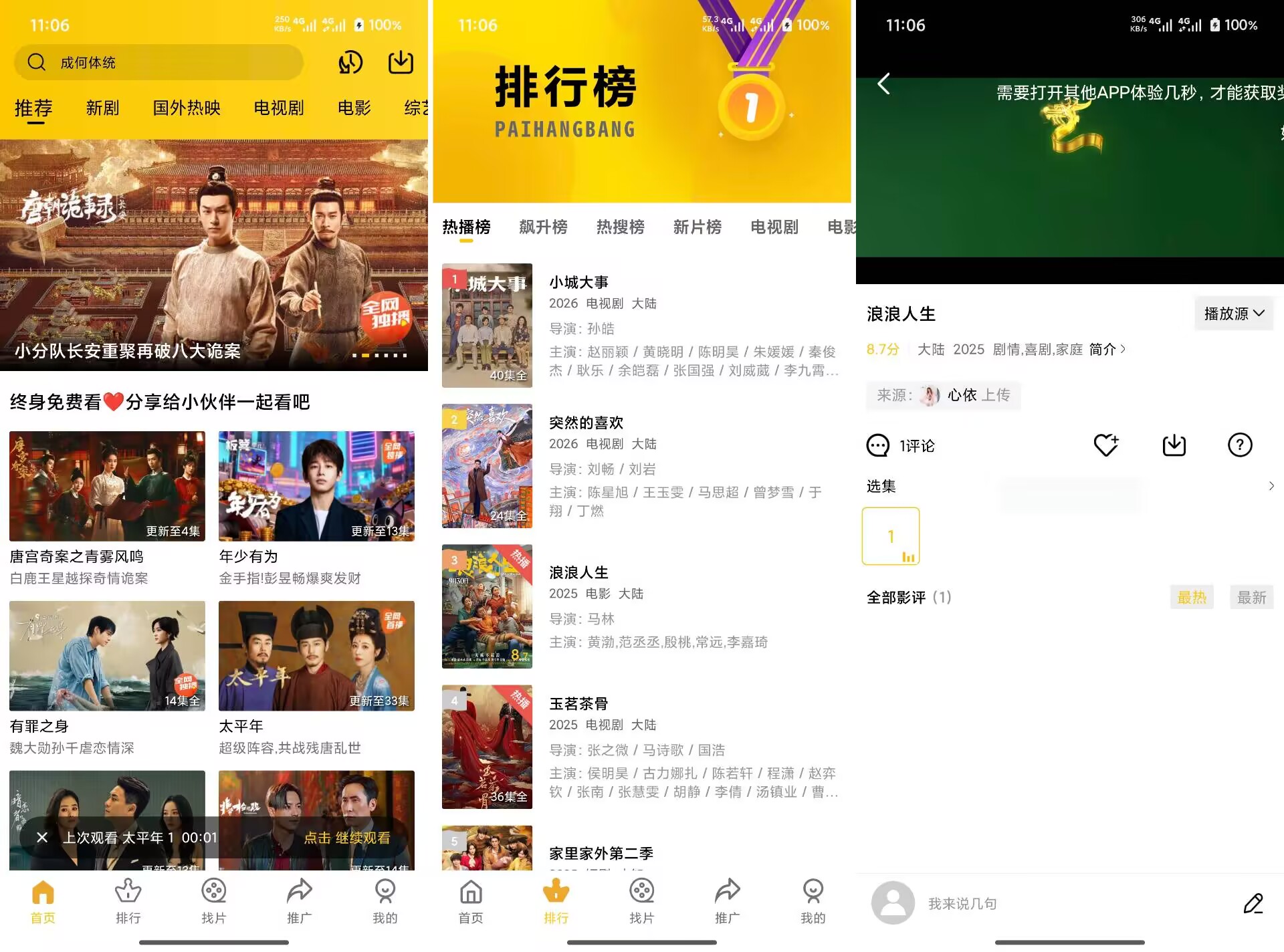The height and width of the screenshot is (952, 1284).
Task: Go back from the video player
Action: click(883, 84)
